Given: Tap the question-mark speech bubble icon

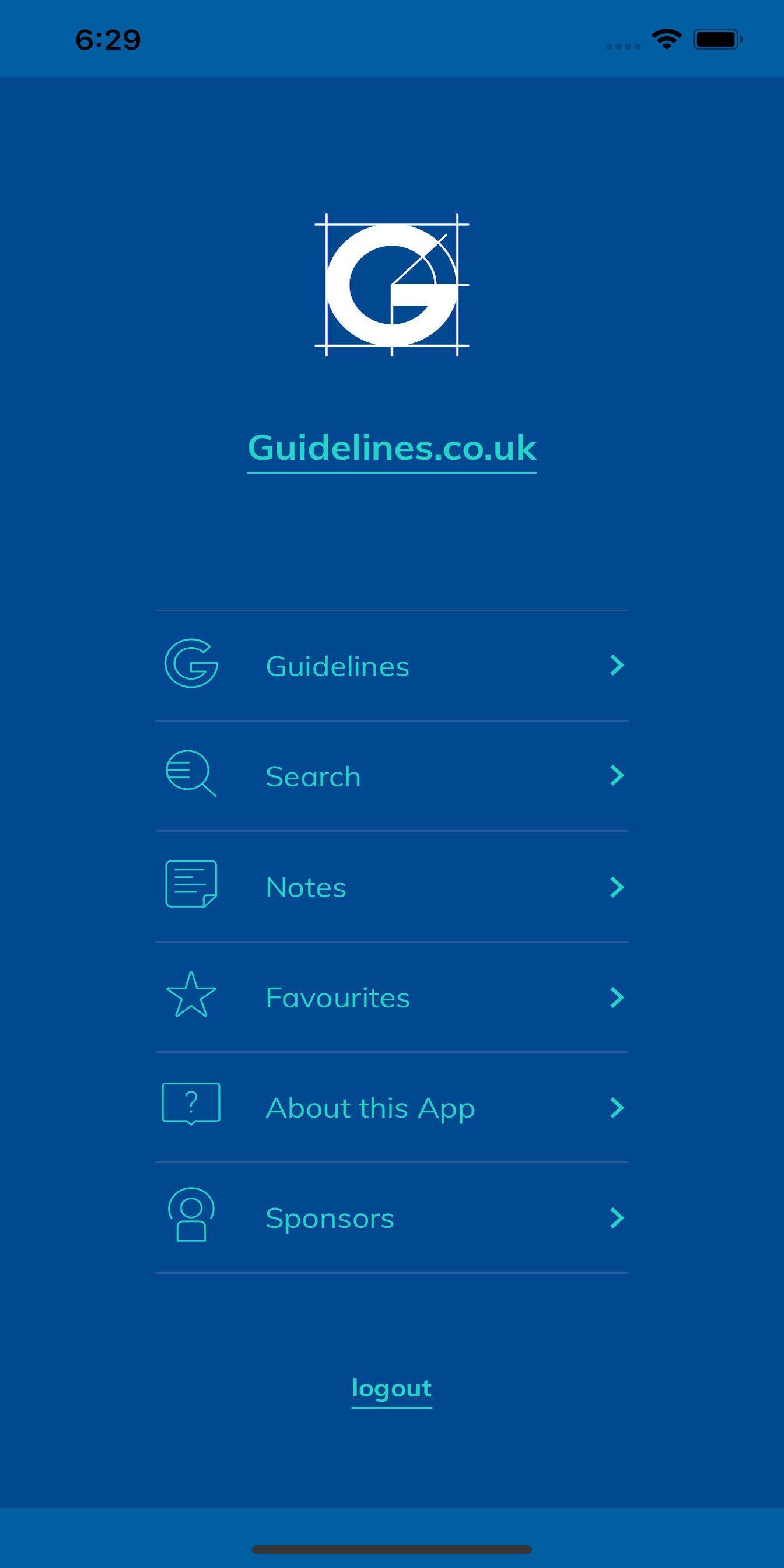Looking at the screenshot, I should point(190,1107).
